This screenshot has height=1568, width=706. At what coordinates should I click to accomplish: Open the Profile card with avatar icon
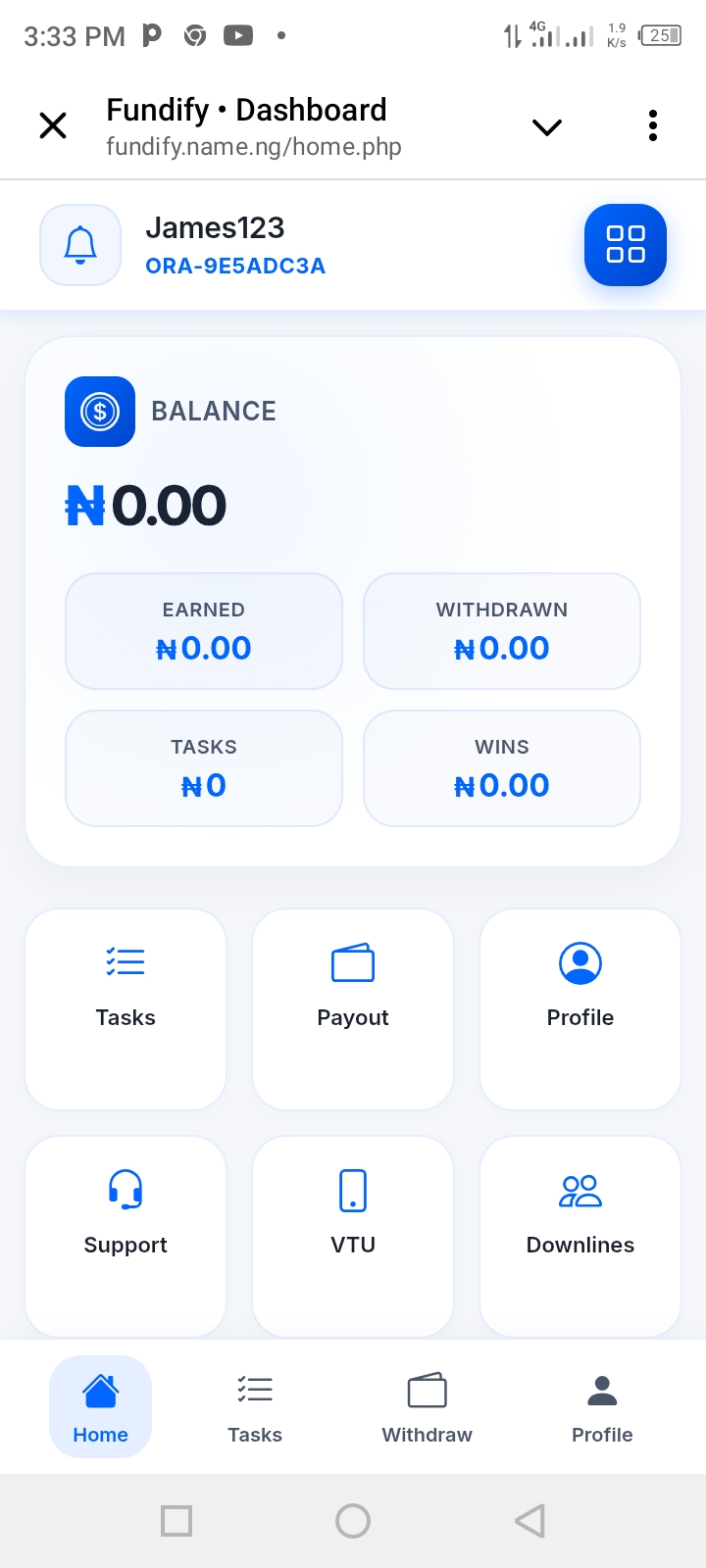pyautogui.click(x=580, y=1008)
